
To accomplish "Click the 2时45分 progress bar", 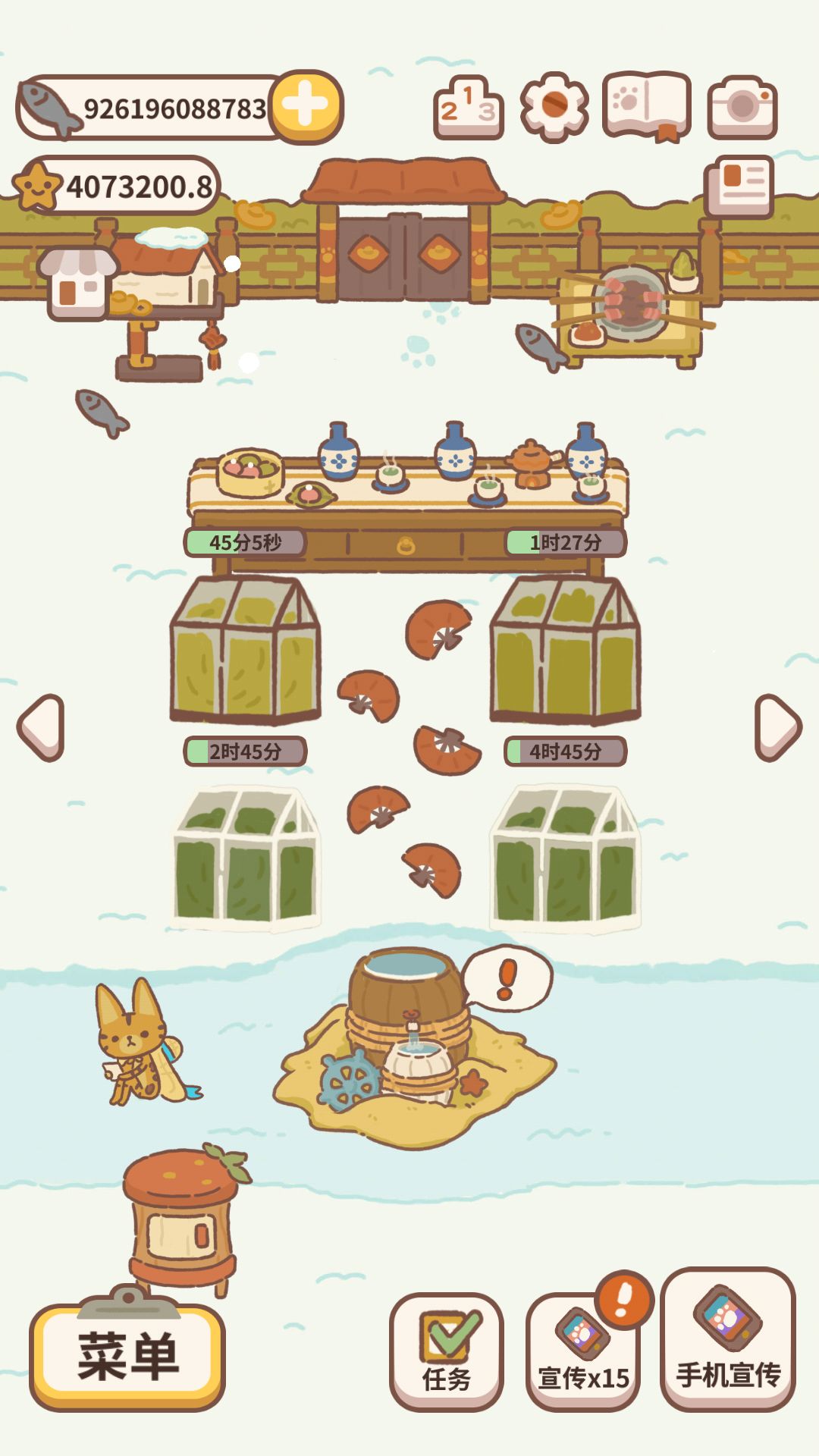I will pyautogui.click(x=243, y=749).
